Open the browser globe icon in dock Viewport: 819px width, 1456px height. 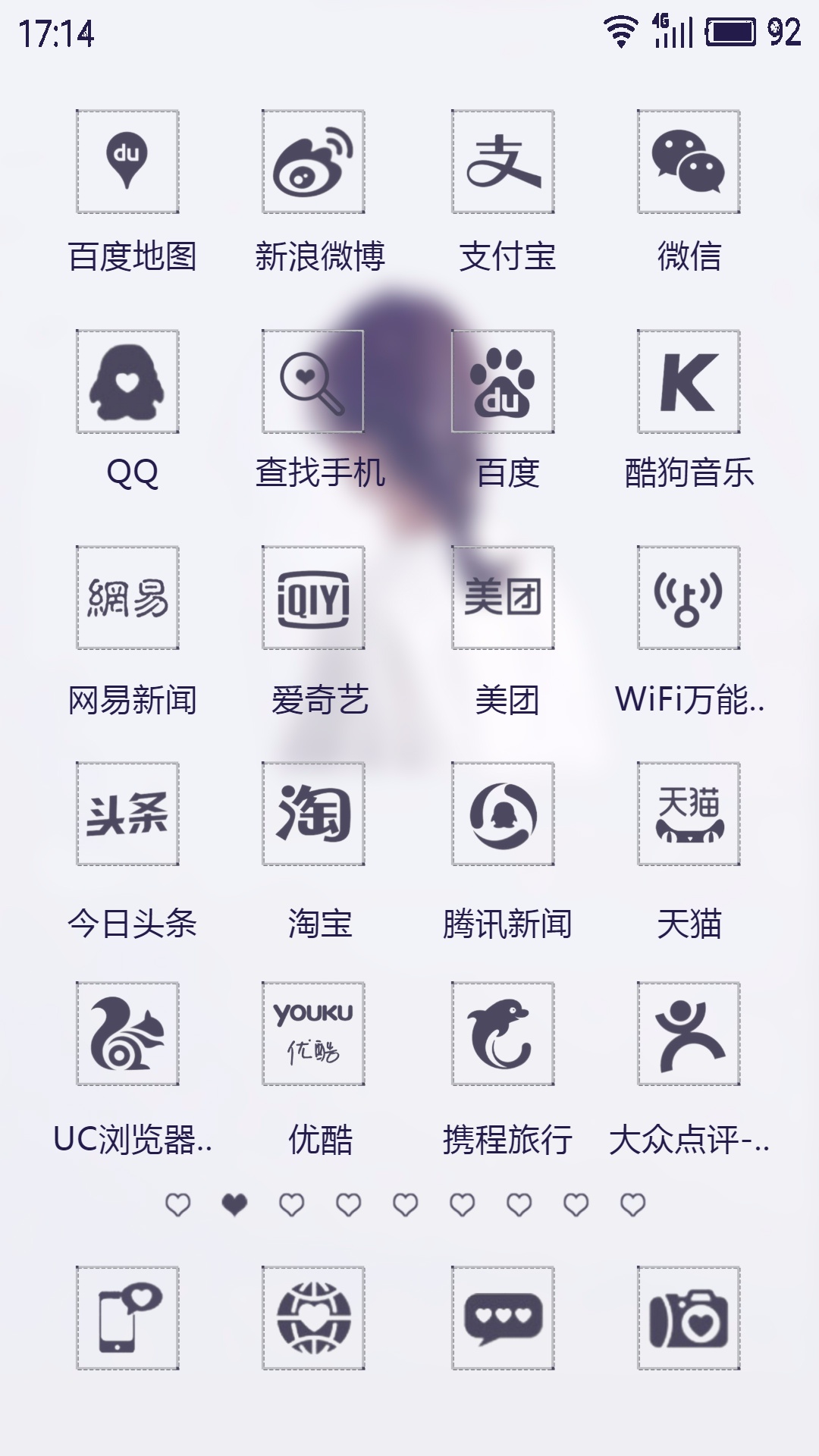313,1318
